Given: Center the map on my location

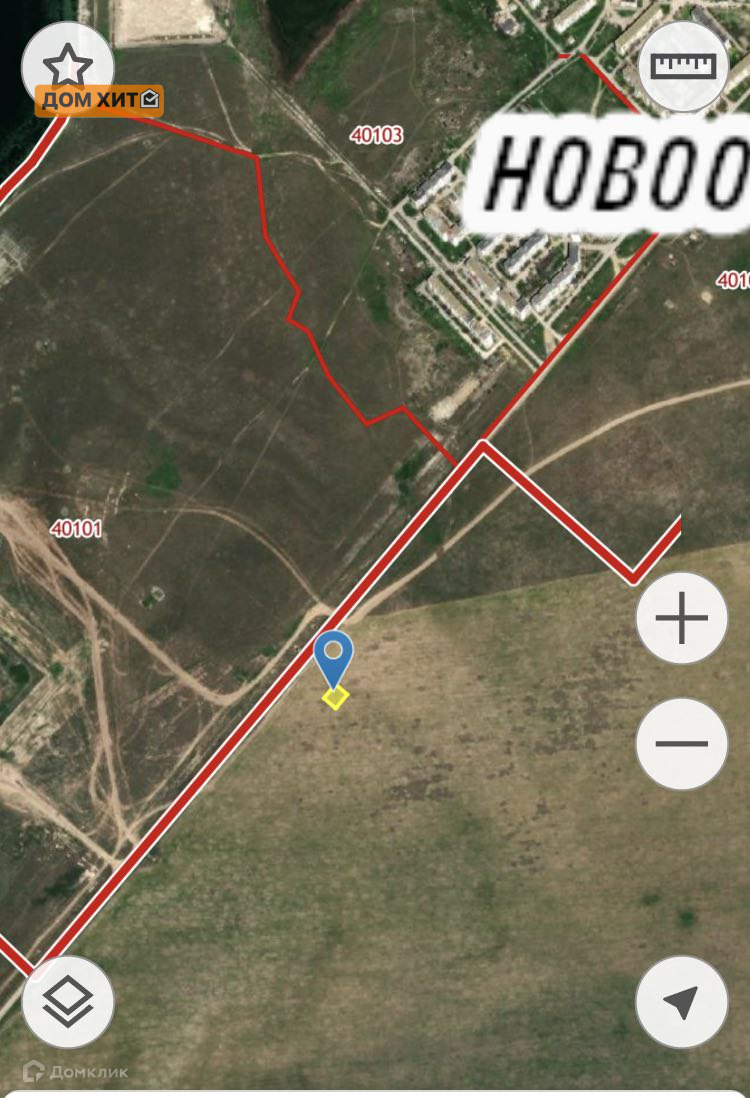Looking at the screenshot, I should click(x=681, y=1001).
